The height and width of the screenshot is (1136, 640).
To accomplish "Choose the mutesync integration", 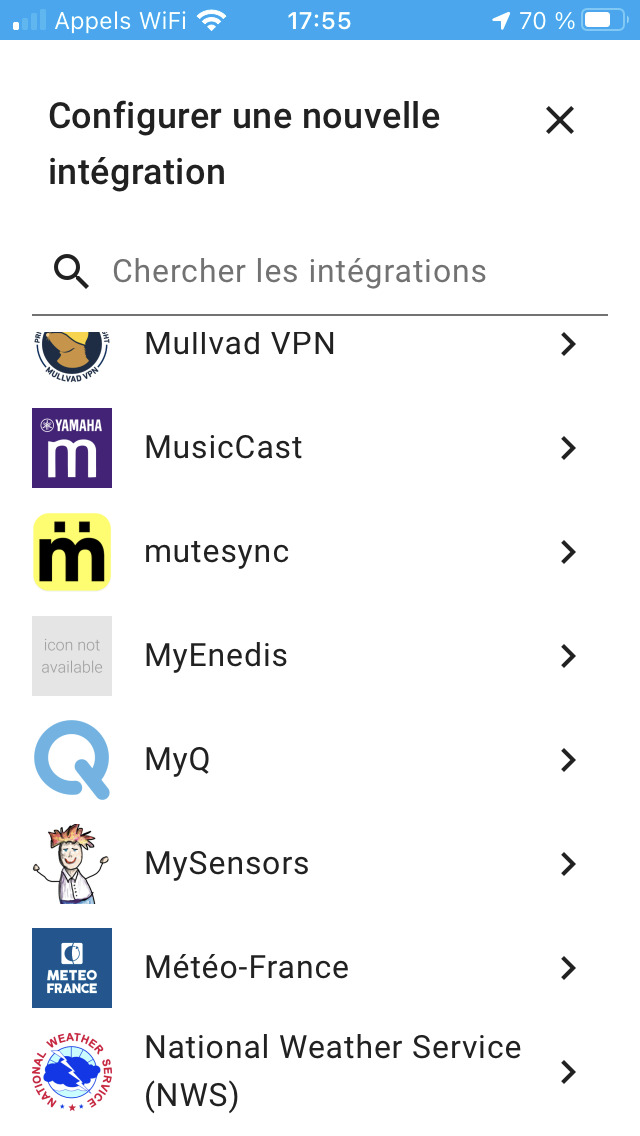I will 320,552.
